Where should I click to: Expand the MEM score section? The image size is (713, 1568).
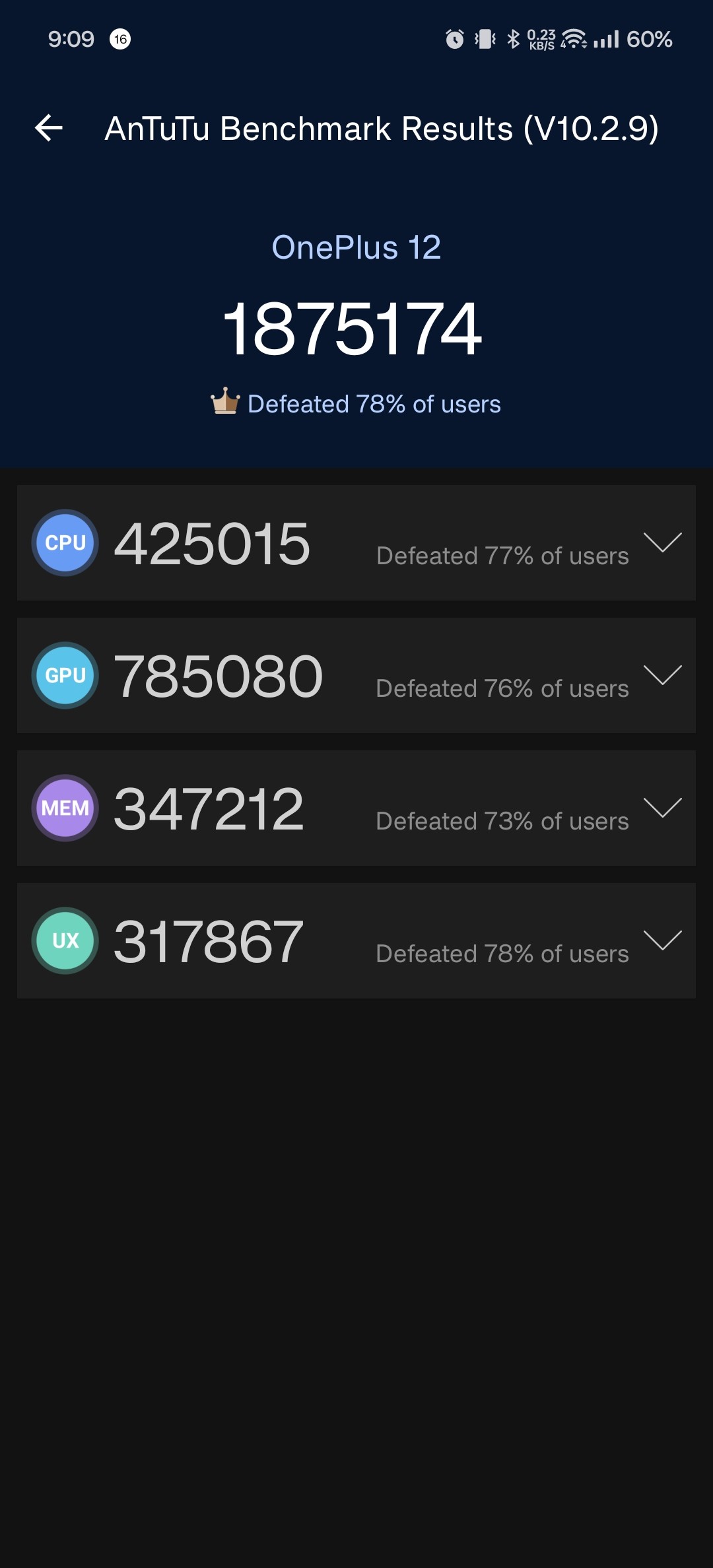pos(662,808)
